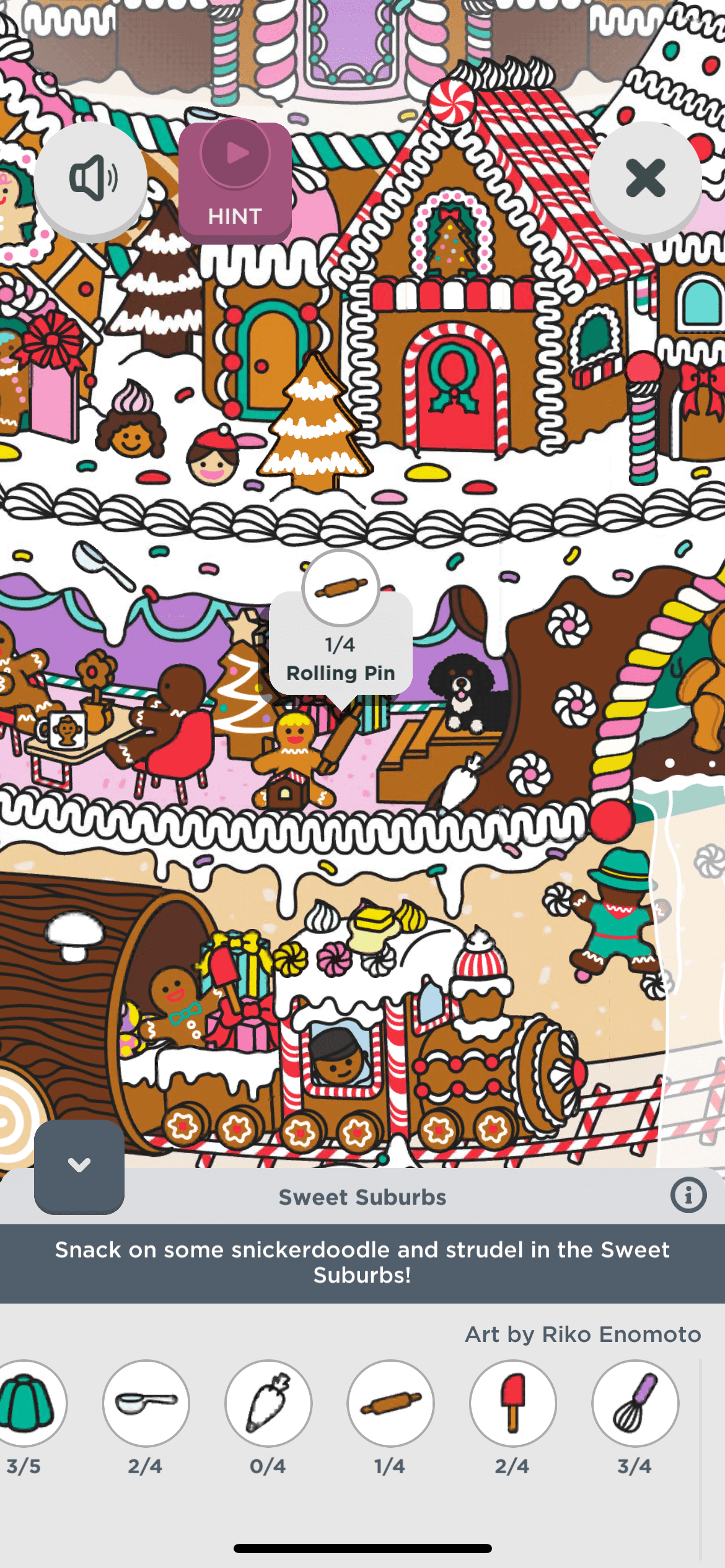Screen dimensions: 725x1568
Task: Select the rolling pin item
Action: click(390, 1403)
